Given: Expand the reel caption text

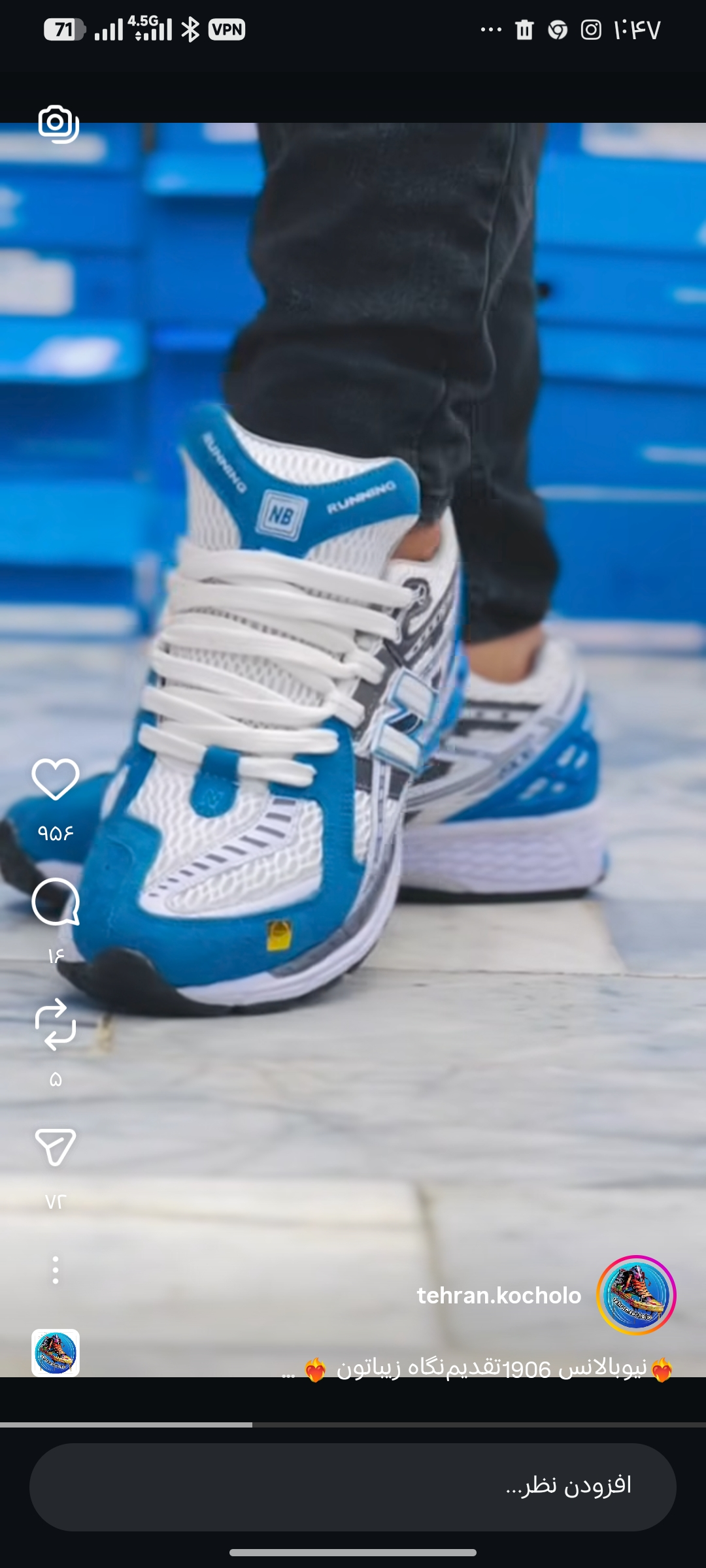Looking at the screenshot, I should 477,1367.
